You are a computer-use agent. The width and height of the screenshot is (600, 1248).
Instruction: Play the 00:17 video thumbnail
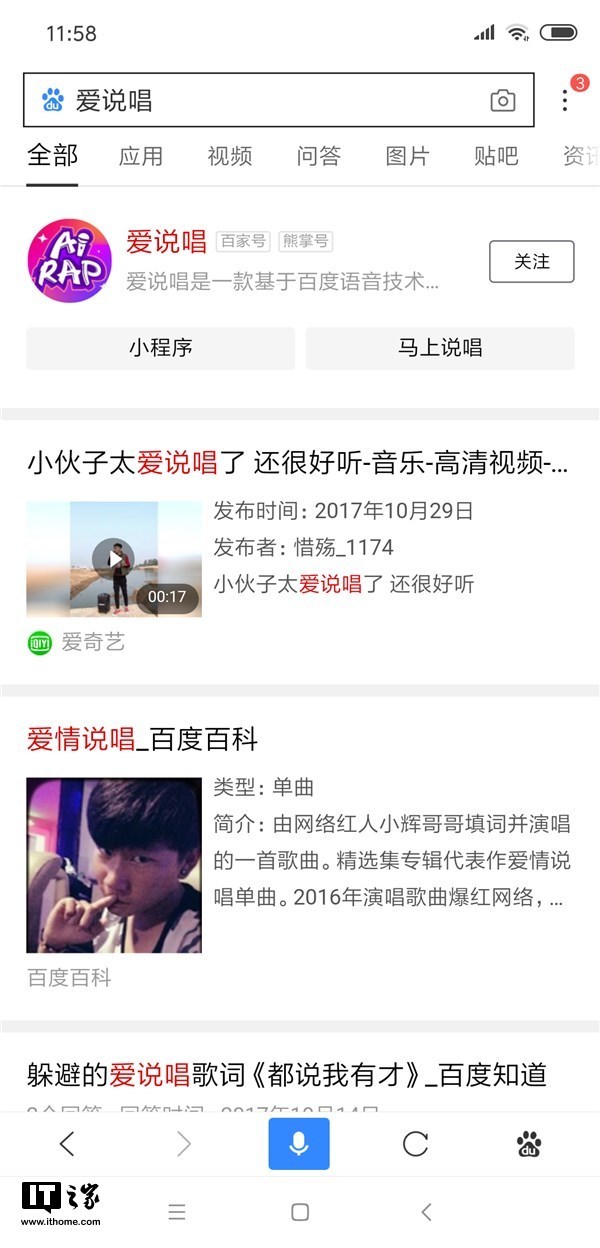pyautogui.click(x=113, y=559)
